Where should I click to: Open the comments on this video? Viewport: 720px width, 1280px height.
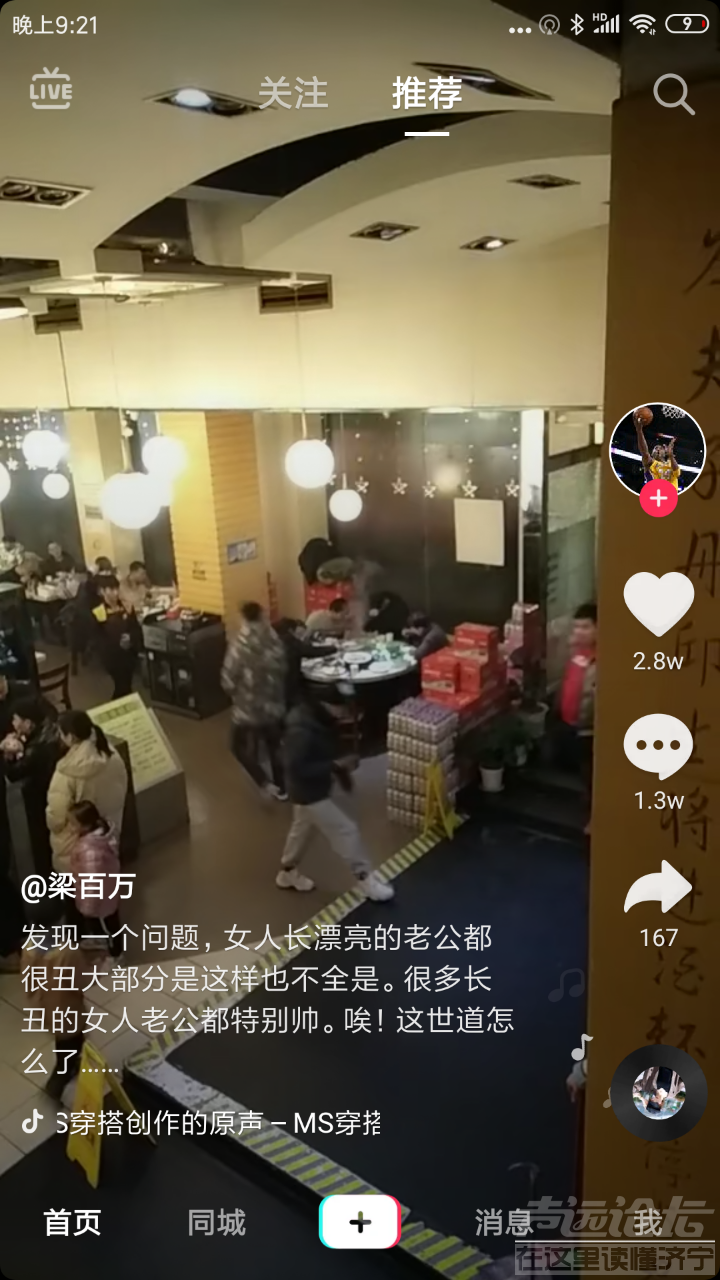point(658,747)
